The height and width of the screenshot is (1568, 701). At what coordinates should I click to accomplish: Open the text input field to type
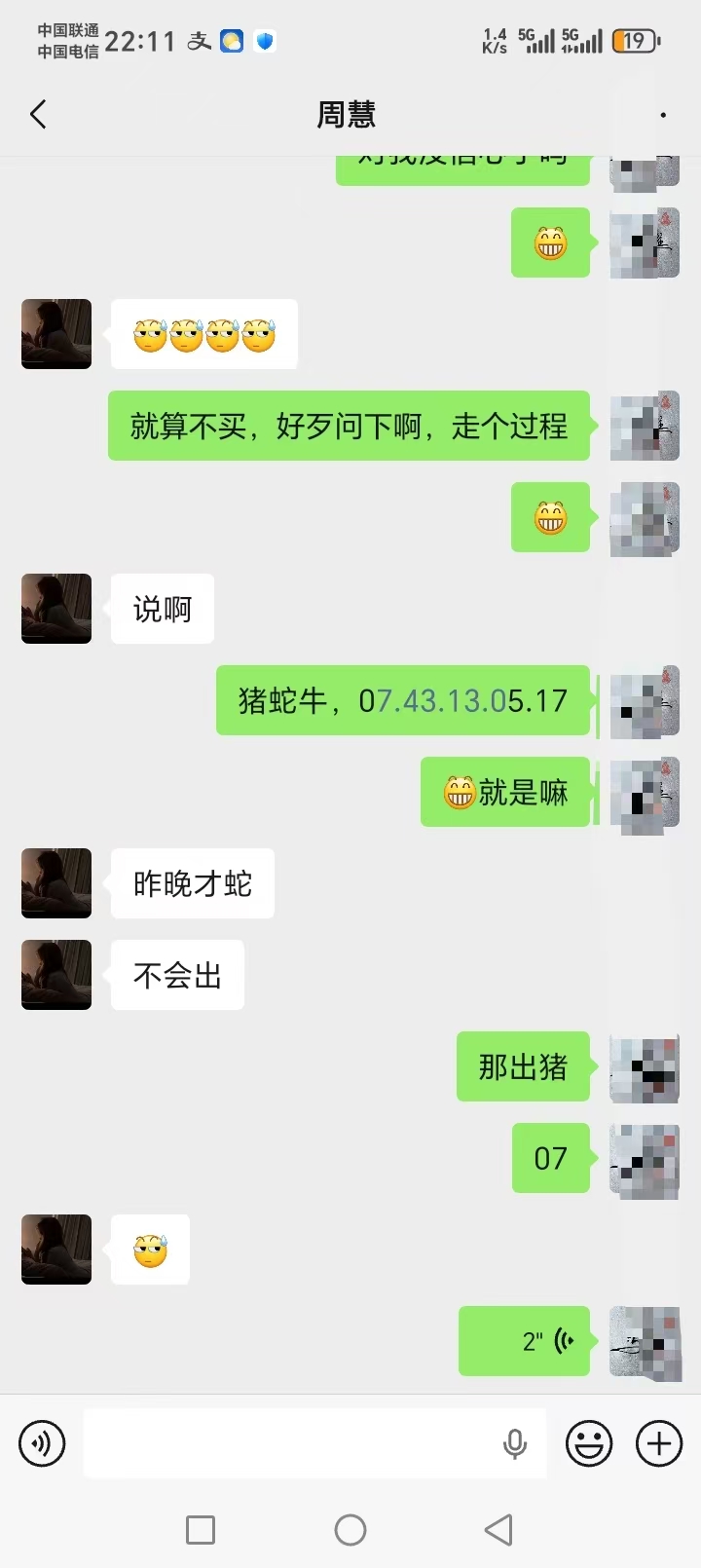coord(292,1443)
